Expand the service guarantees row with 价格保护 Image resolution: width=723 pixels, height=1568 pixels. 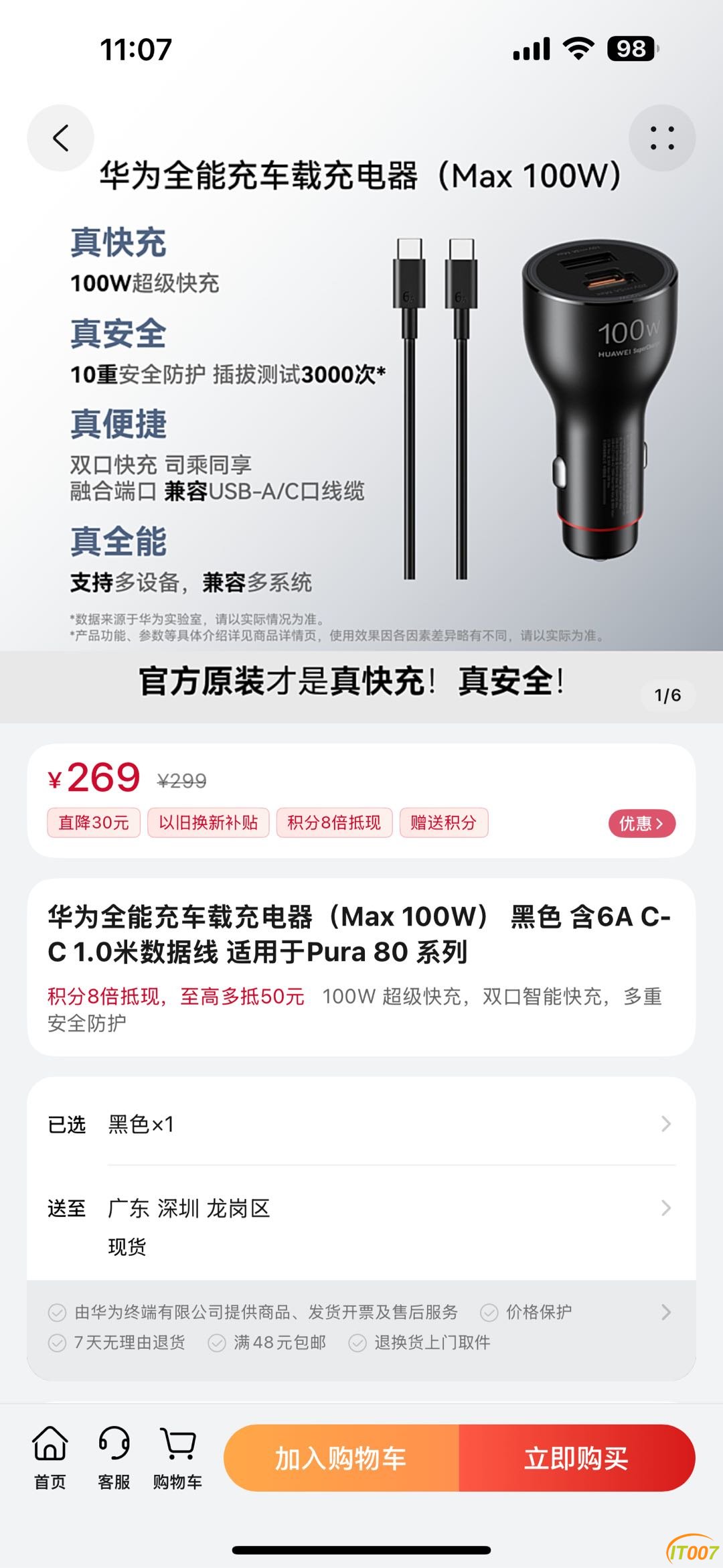coord(361,1327)
